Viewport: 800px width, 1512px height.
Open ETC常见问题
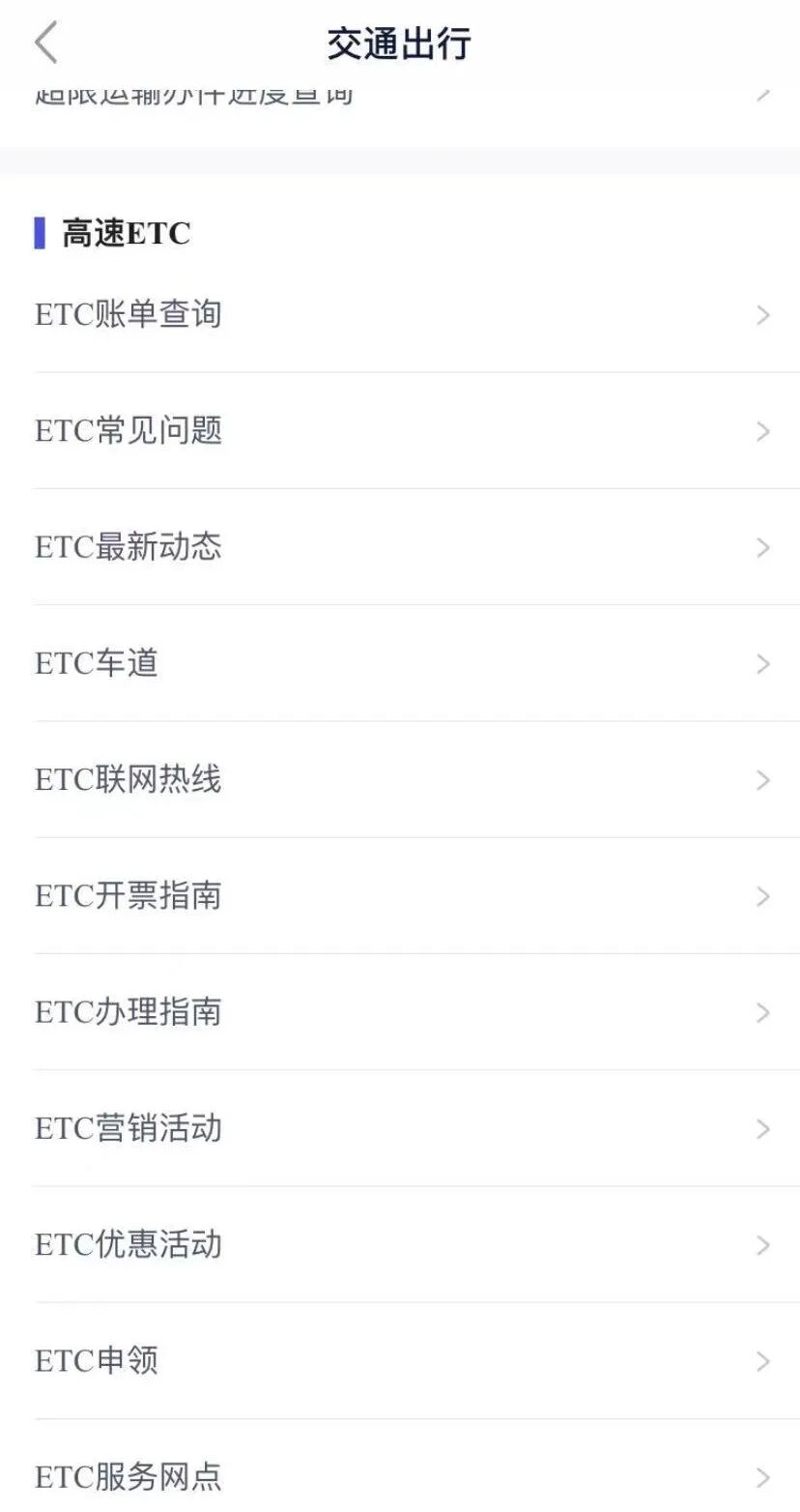point(129,430)
